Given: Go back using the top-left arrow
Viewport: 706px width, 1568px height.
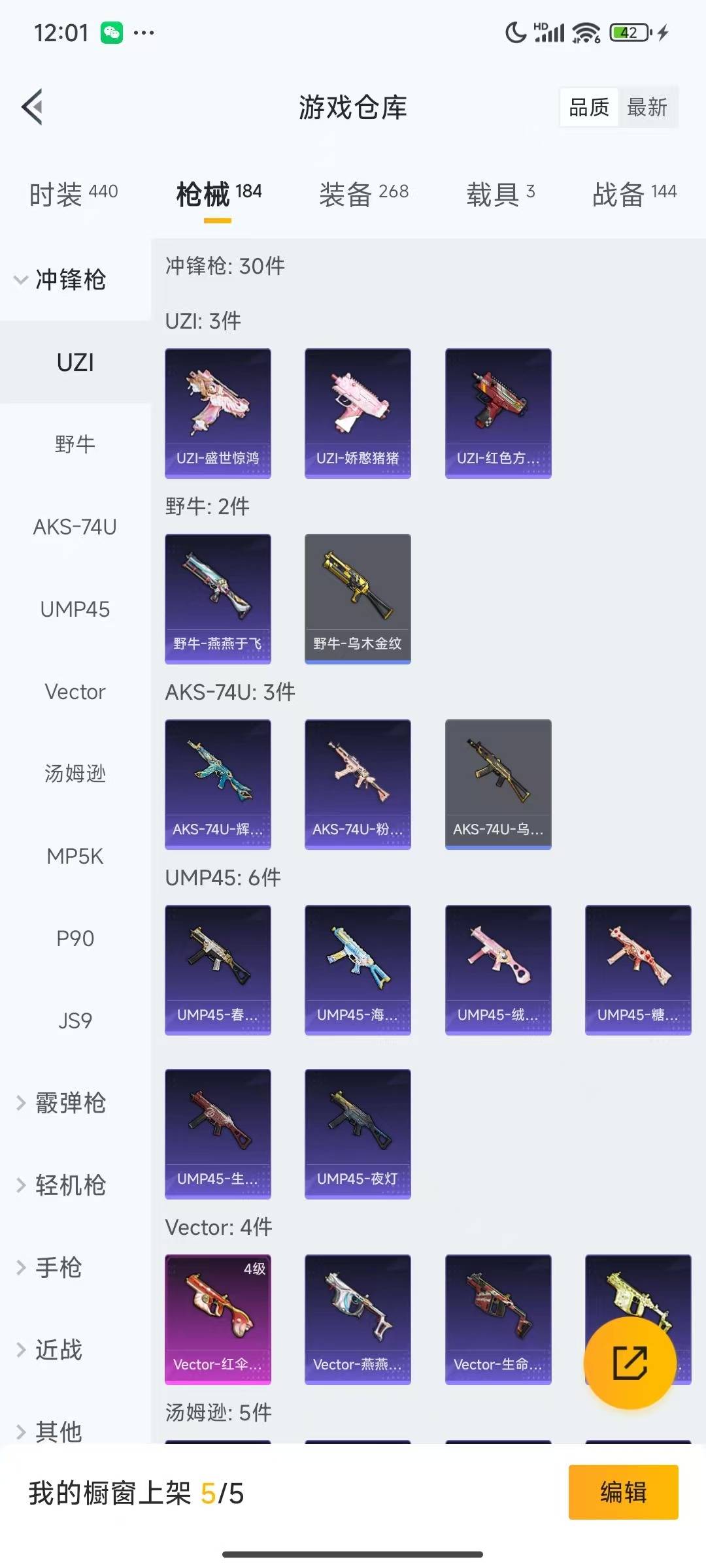Looking at the screenshot, I should [x=33, y=106].
